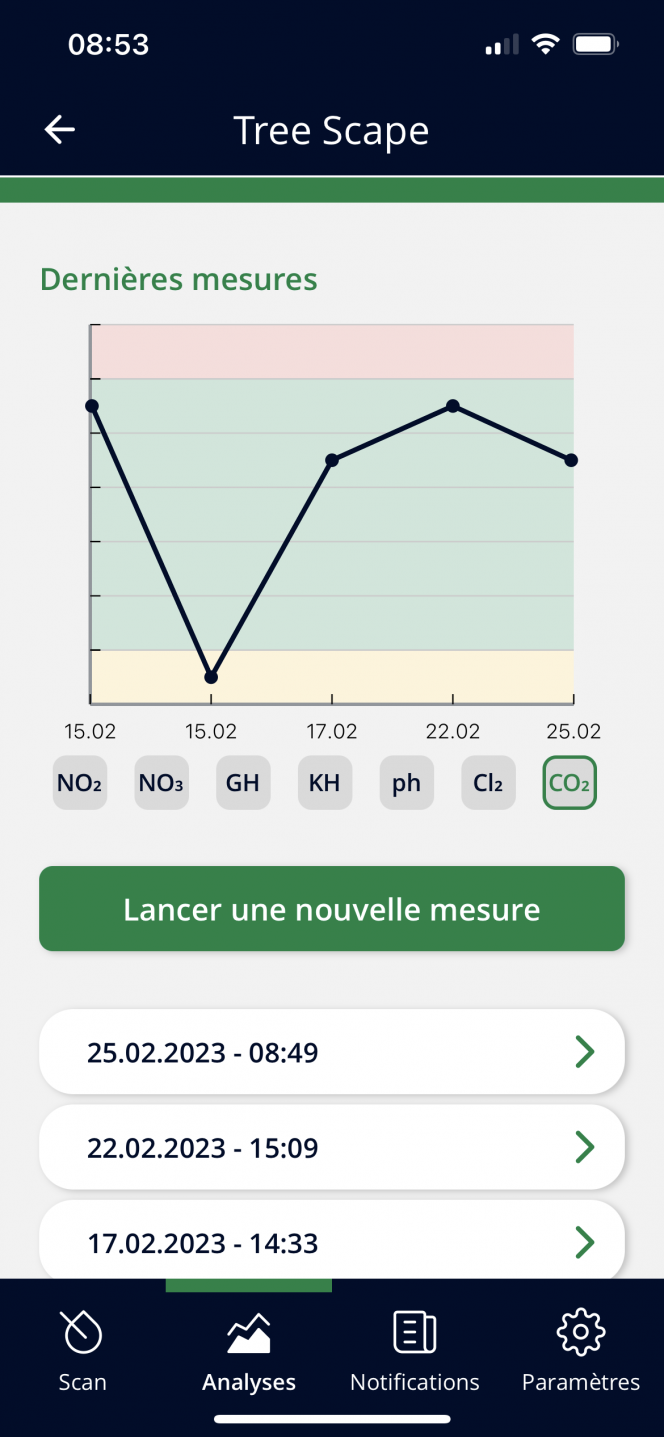Open the 25.02.2023 - 08:49 measurement
The width and height of the screenshot is (664, 1437).
[x=332, y=1052]
